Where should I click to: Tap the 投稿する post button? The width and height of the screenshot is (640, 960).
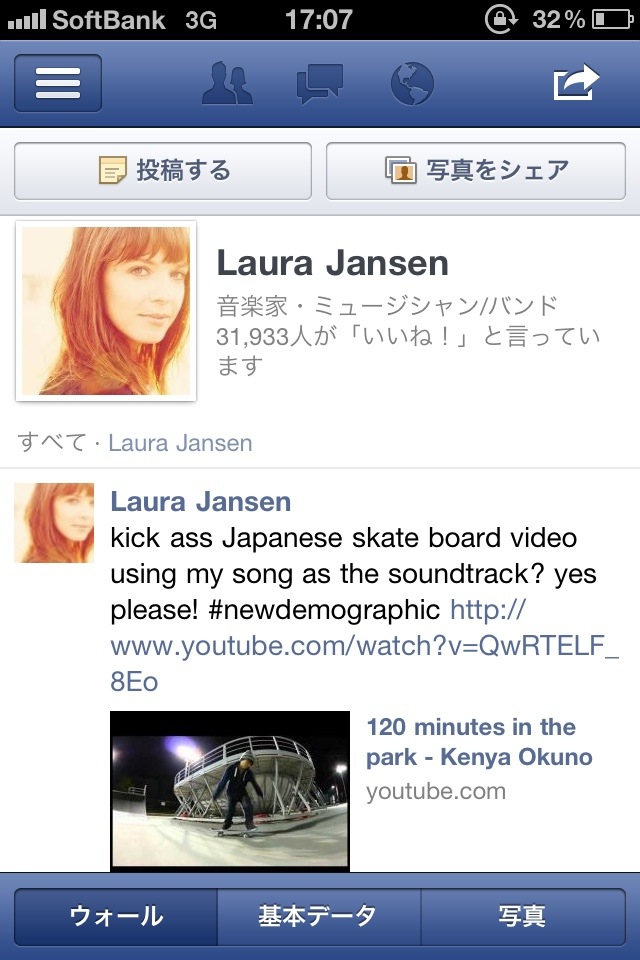[163, 171]
